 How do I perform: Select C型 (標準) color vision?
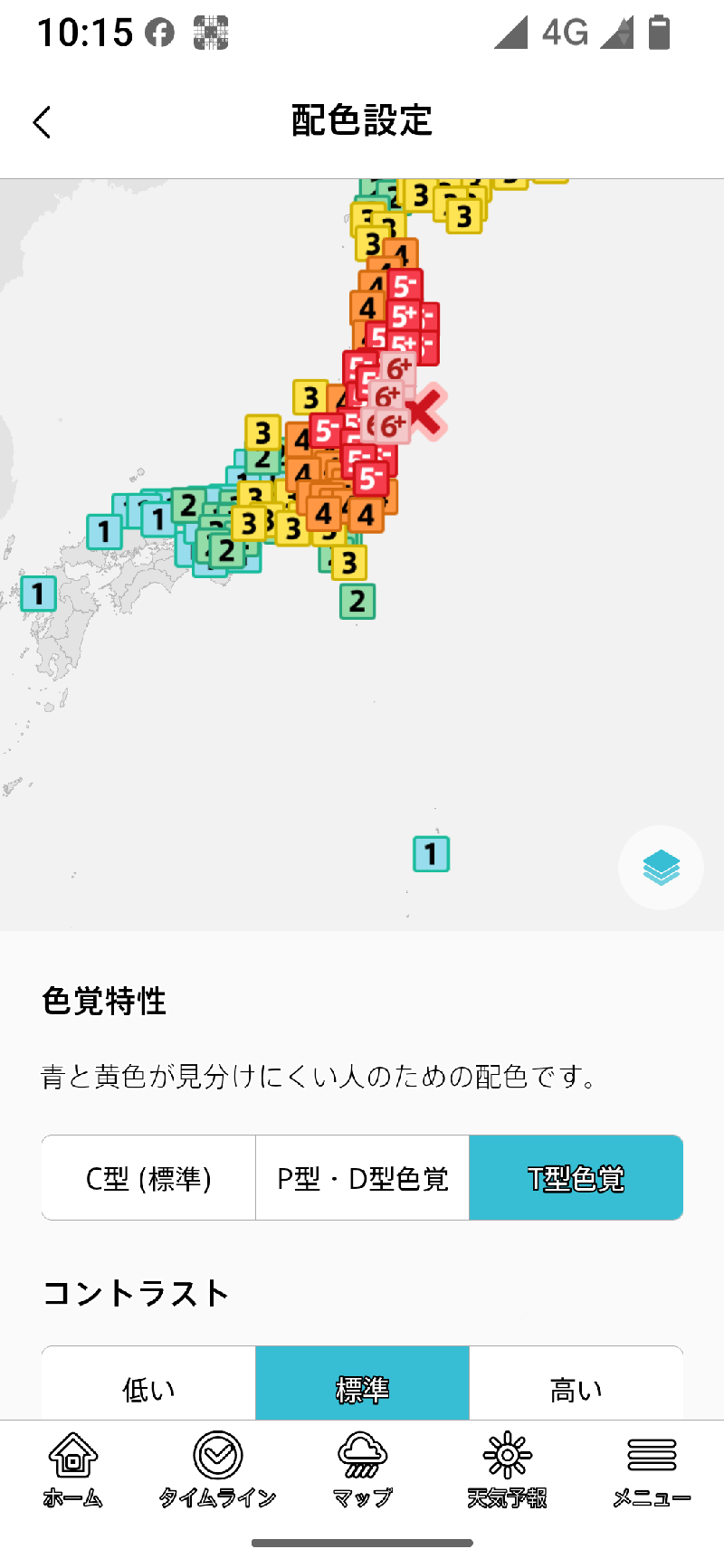(148, 1178)
